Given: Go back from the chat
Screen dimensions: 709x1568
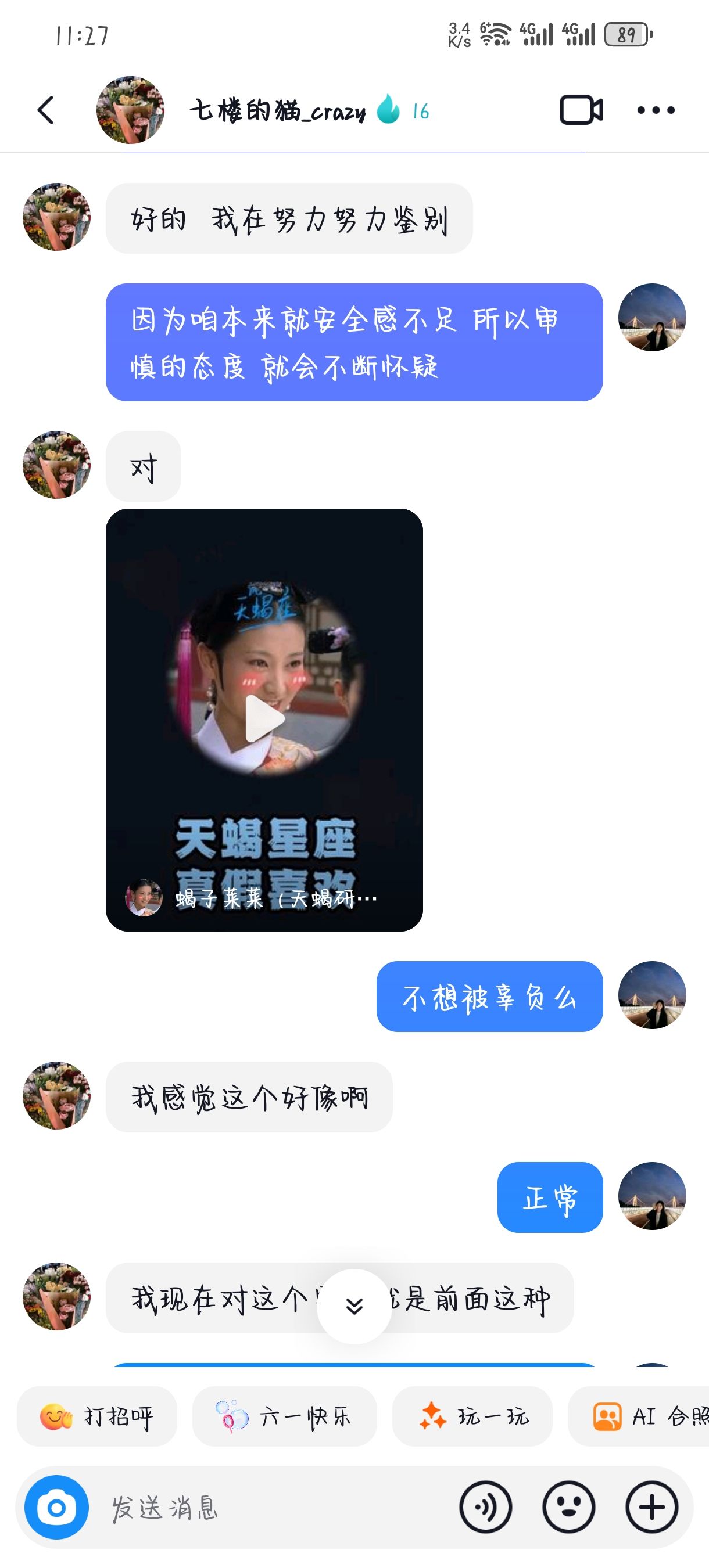Looking at the screenshot, I should click(x=46, y=110).
